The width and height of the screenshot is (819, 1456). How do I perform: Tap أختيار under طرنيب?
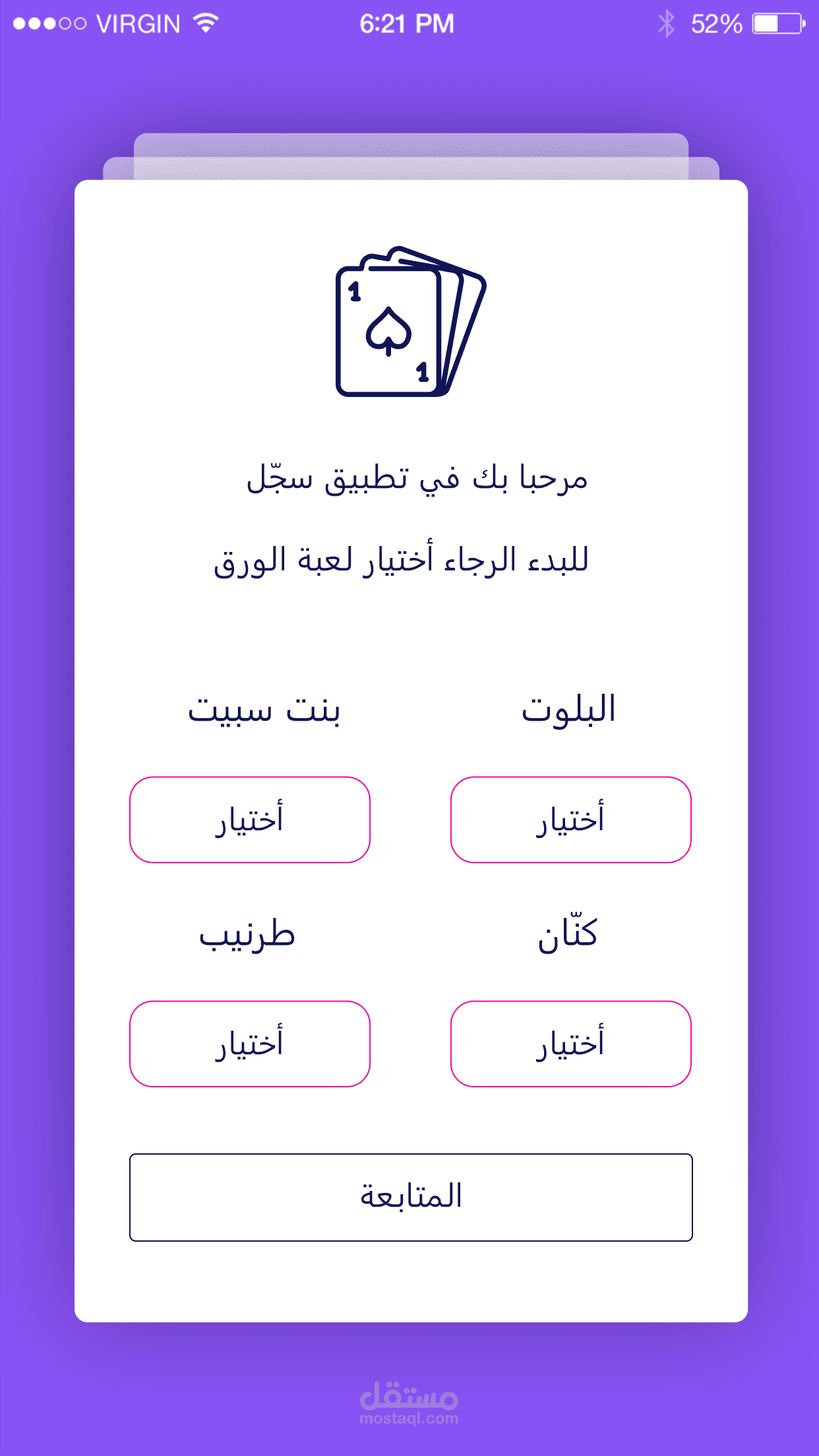tap(250, 1044)
